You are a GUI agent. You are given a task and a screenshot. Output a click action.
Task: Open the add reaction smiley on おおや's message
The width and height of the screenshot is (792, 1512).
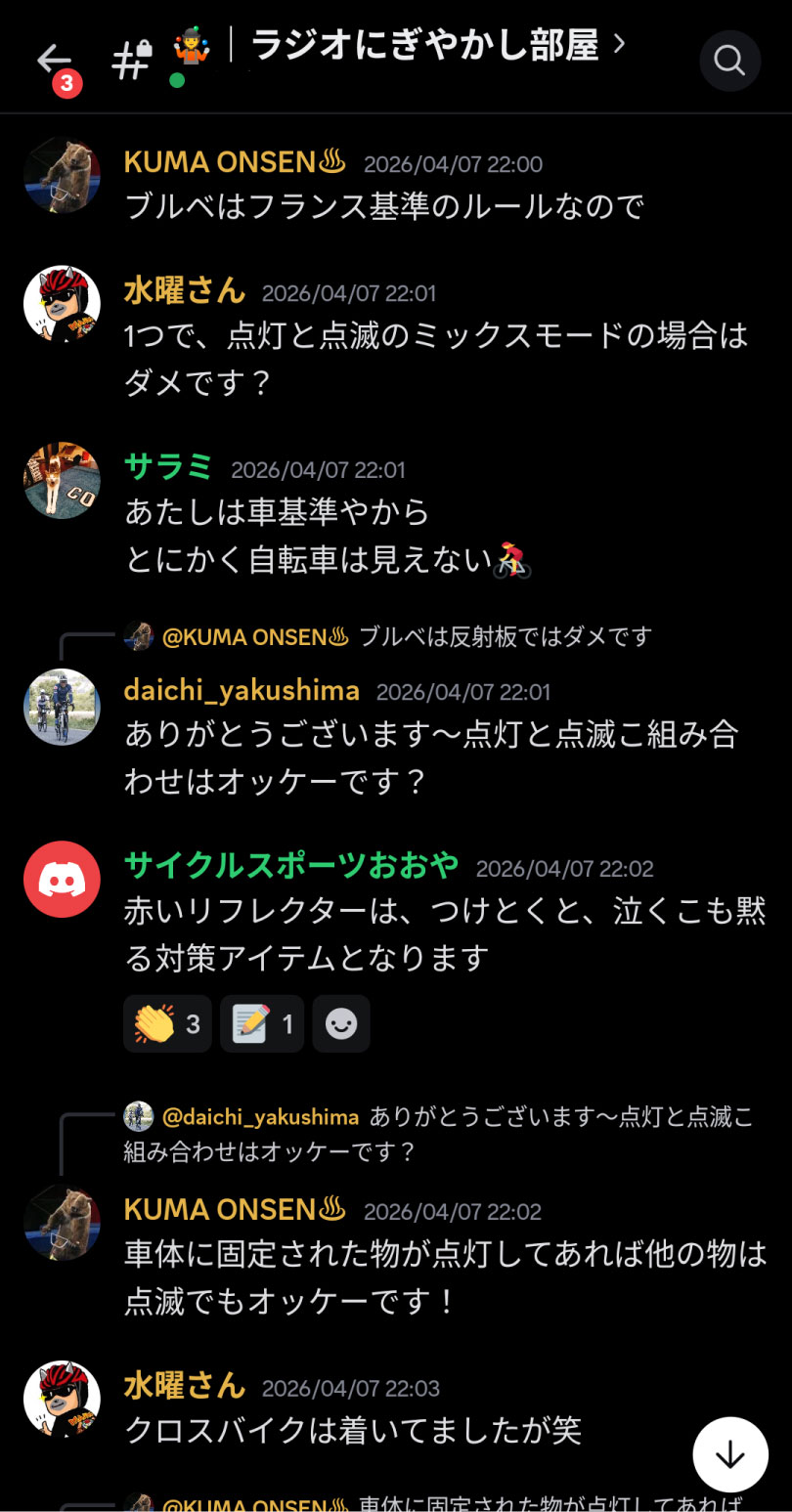pyautogui.click(x=340, y=1023)
